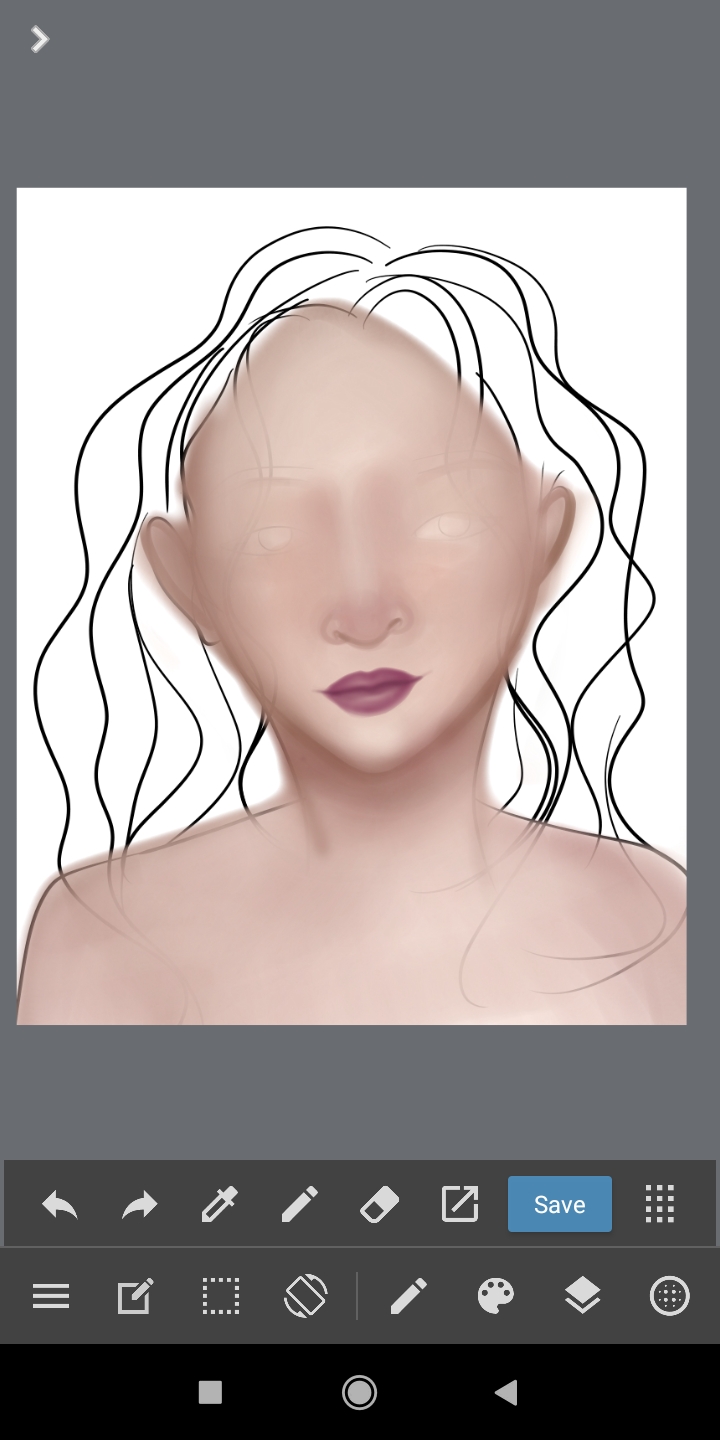Expand the side panel chevron arrow

[39, 40]
